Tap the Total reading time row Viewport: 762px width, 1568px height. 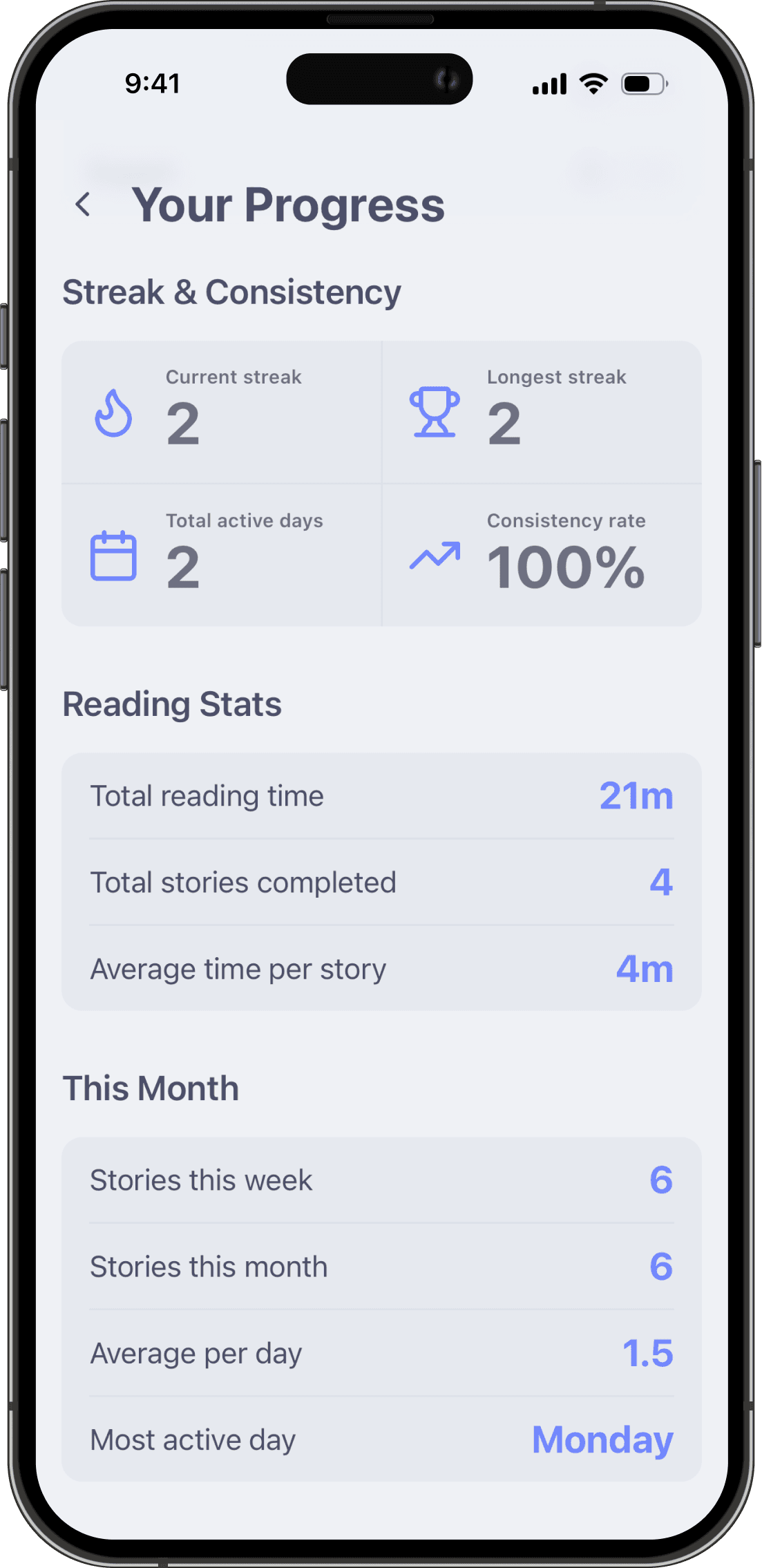pyautogui.click(x=381, y=795)
